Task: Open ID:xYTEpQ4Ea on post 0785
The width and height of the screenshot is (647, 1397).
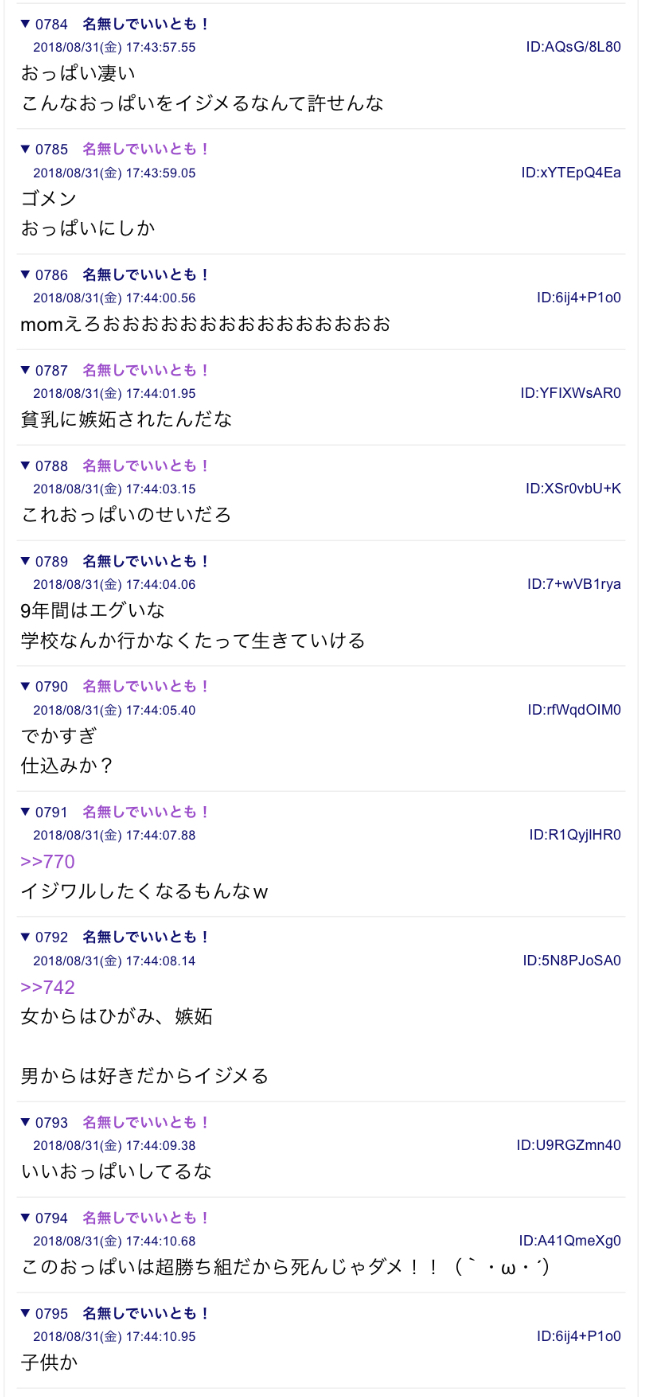Action: point(571,173)
